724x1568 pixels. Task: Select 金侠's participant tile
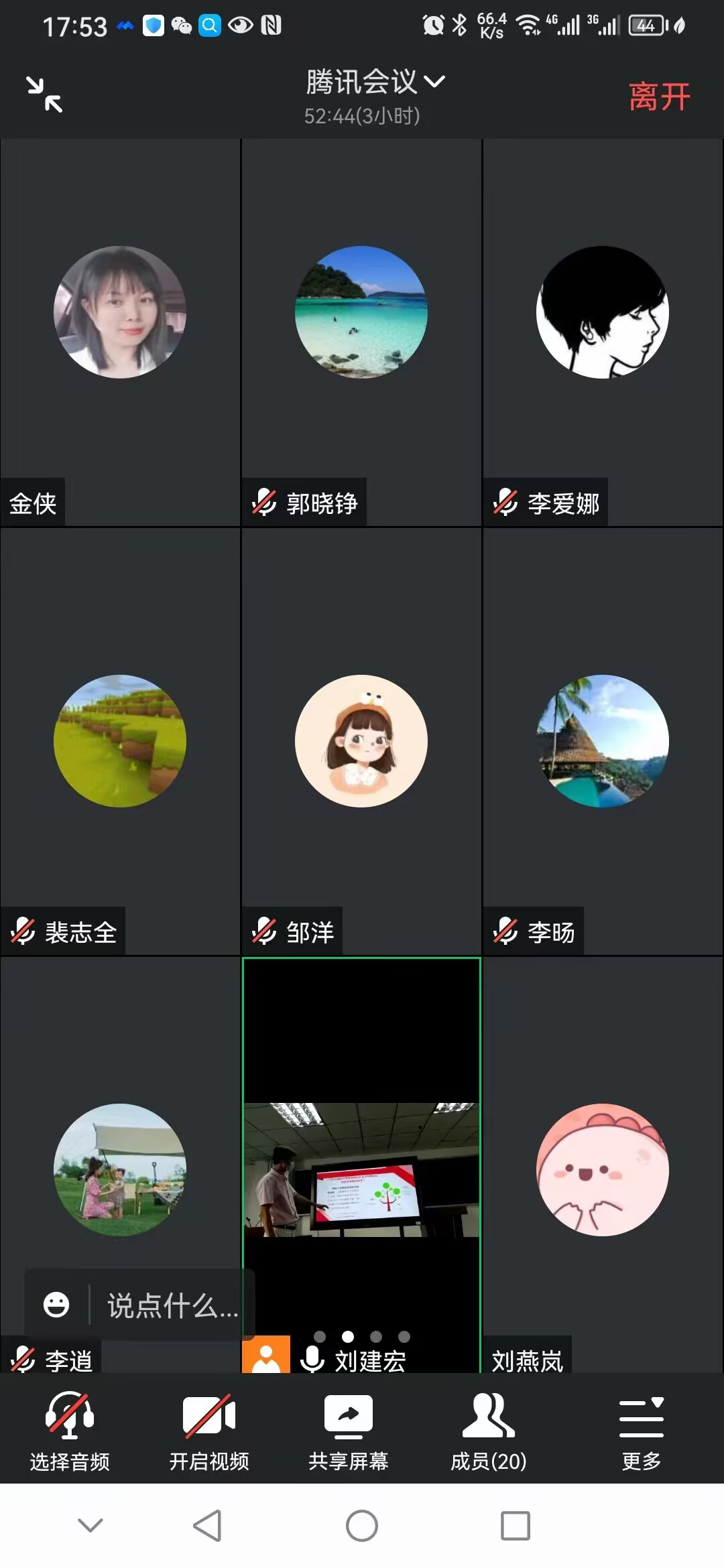coord(120,312)
